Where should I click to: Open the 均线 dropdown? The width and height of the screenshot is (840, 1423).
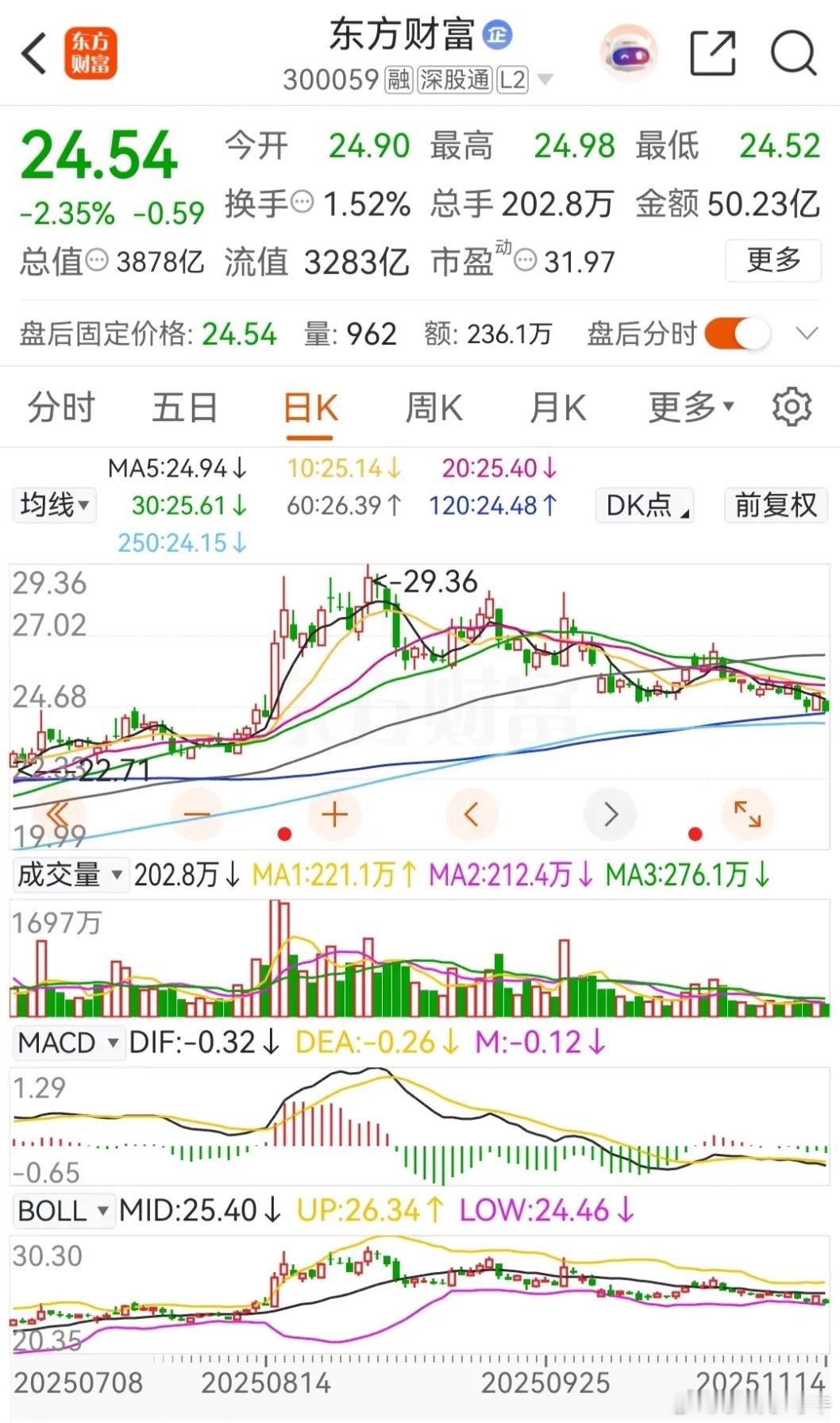coord(53,505)
